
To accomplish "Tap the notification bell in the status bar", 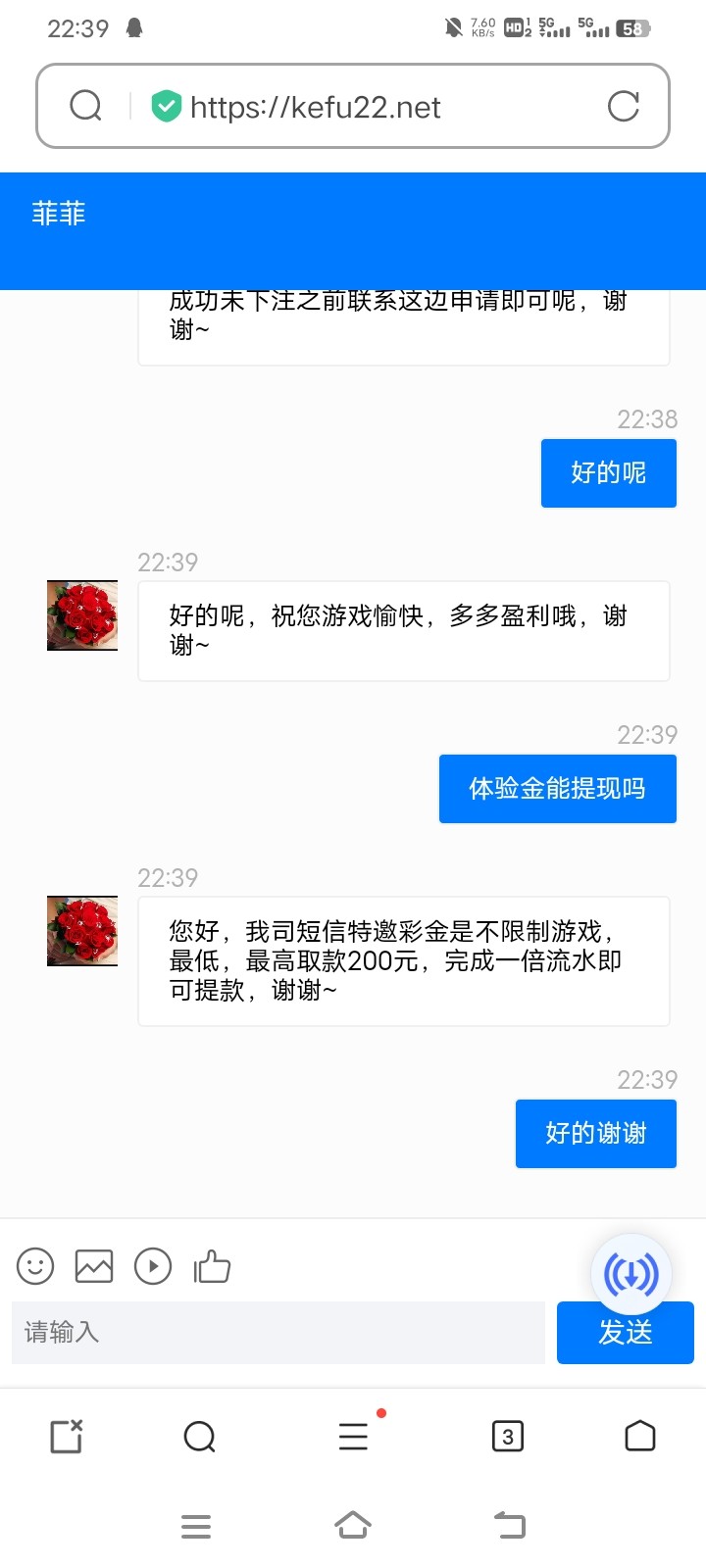I will pos(132,28).
